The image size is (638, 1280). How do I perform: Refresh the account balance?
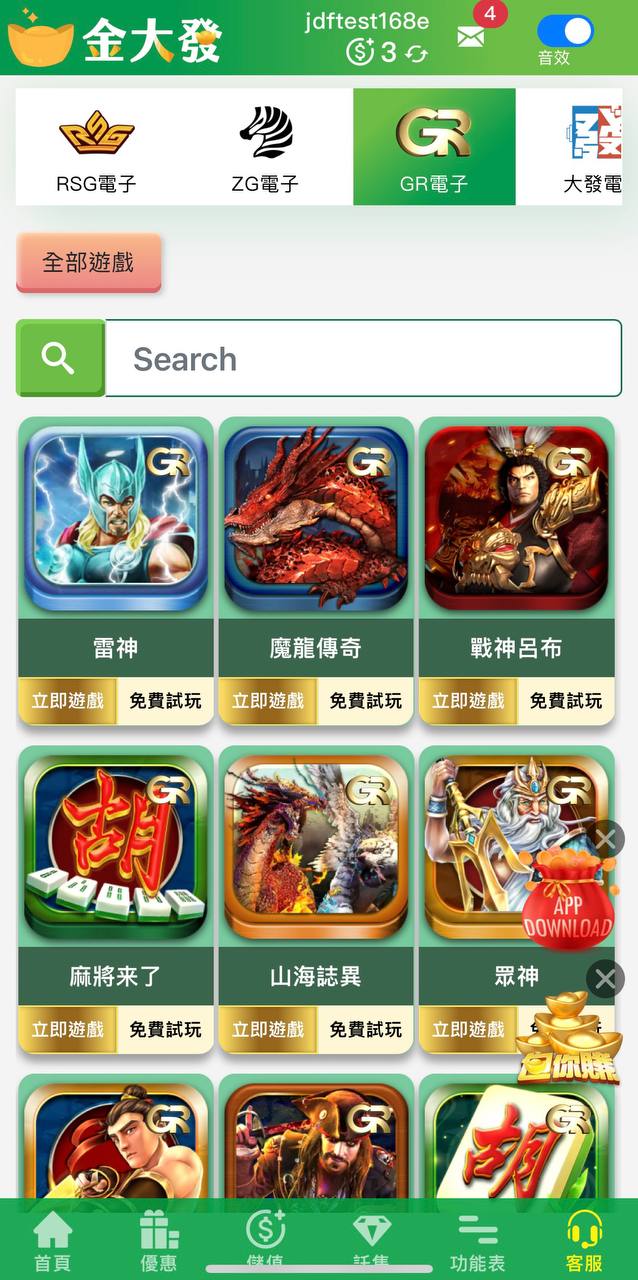pos(416,53)
